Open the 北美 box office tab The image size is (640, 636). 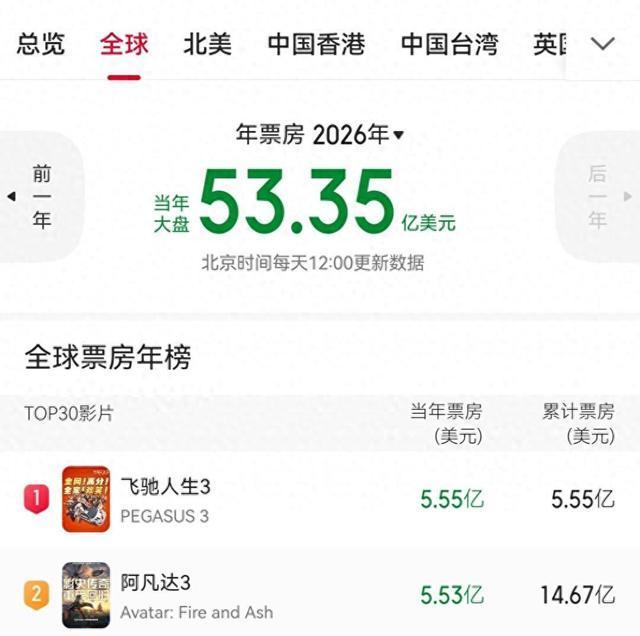point(207,44)
